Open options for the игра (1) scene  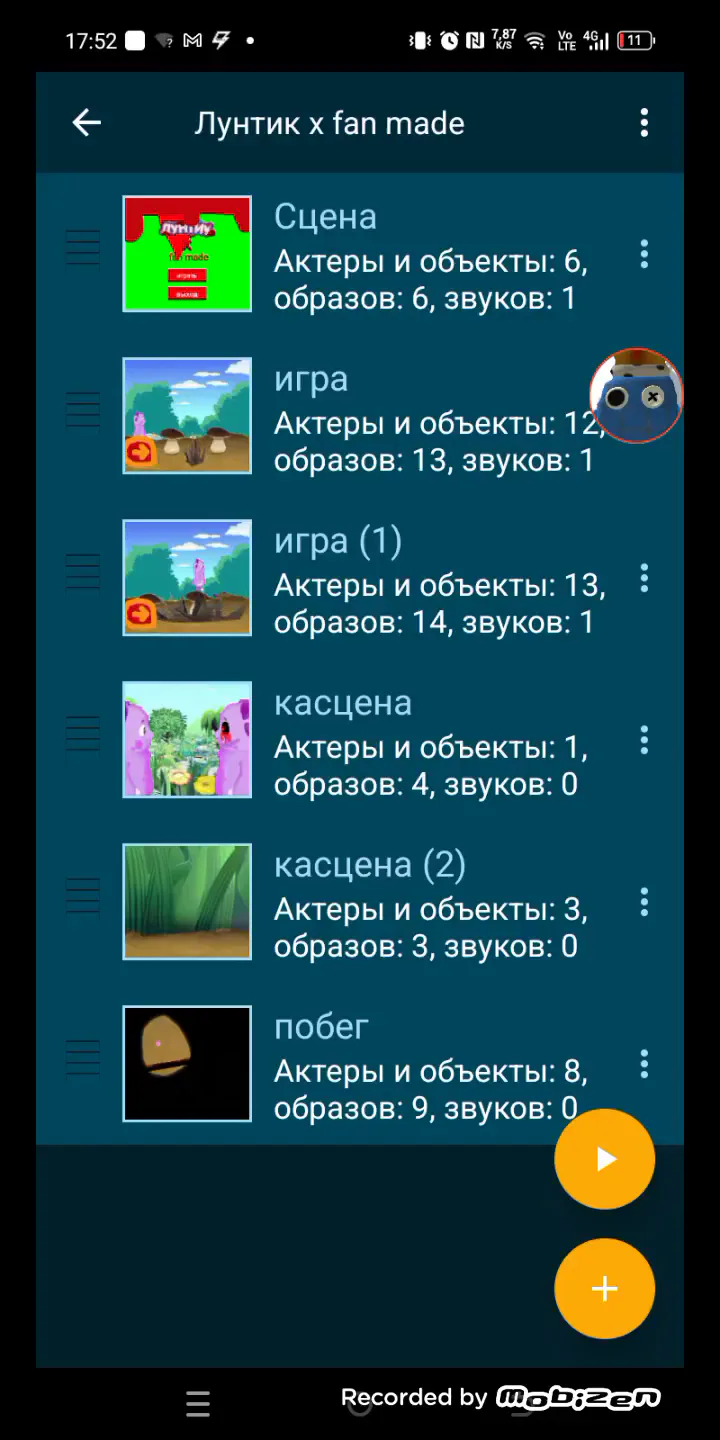(644, 578)
